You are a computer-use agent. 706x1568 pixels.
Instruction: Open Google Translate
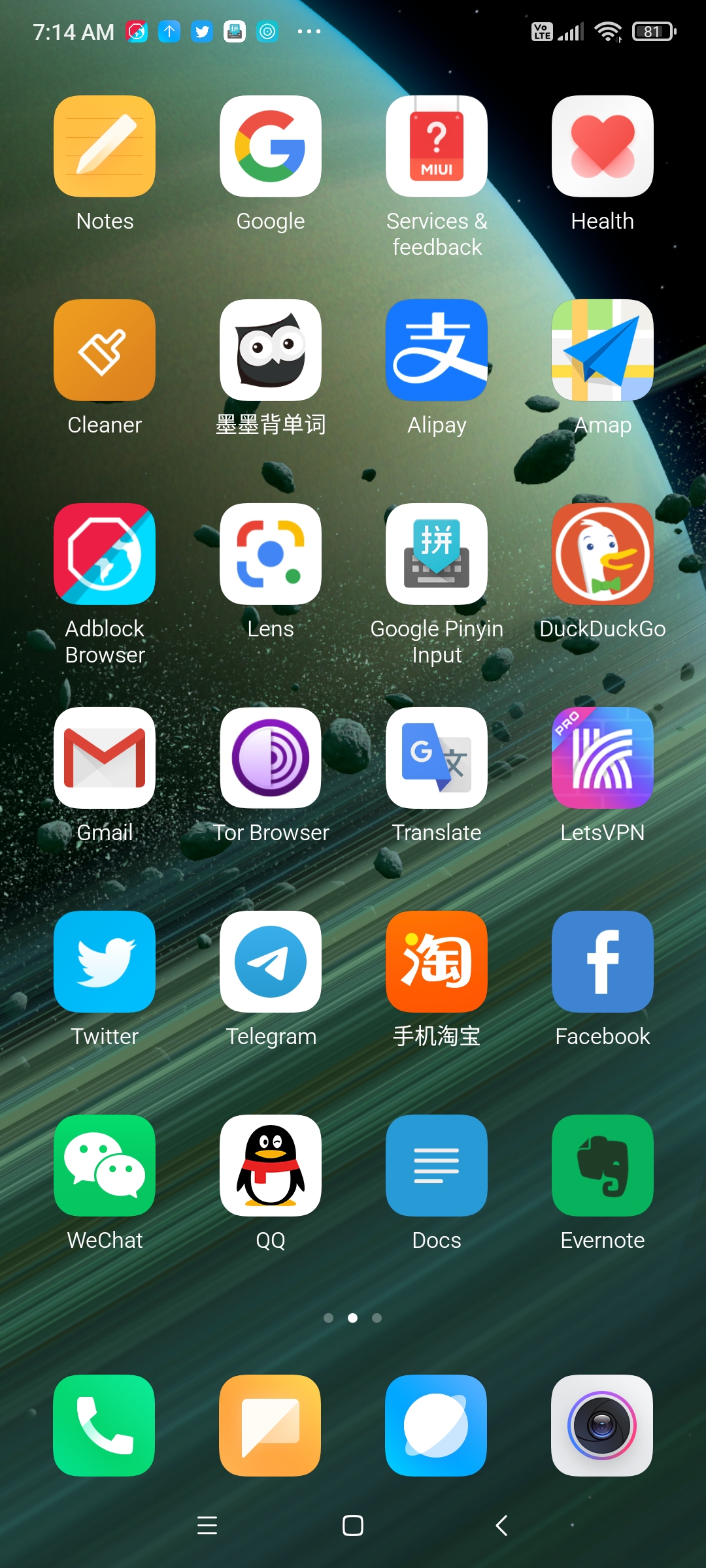click(x=437, y=758)
